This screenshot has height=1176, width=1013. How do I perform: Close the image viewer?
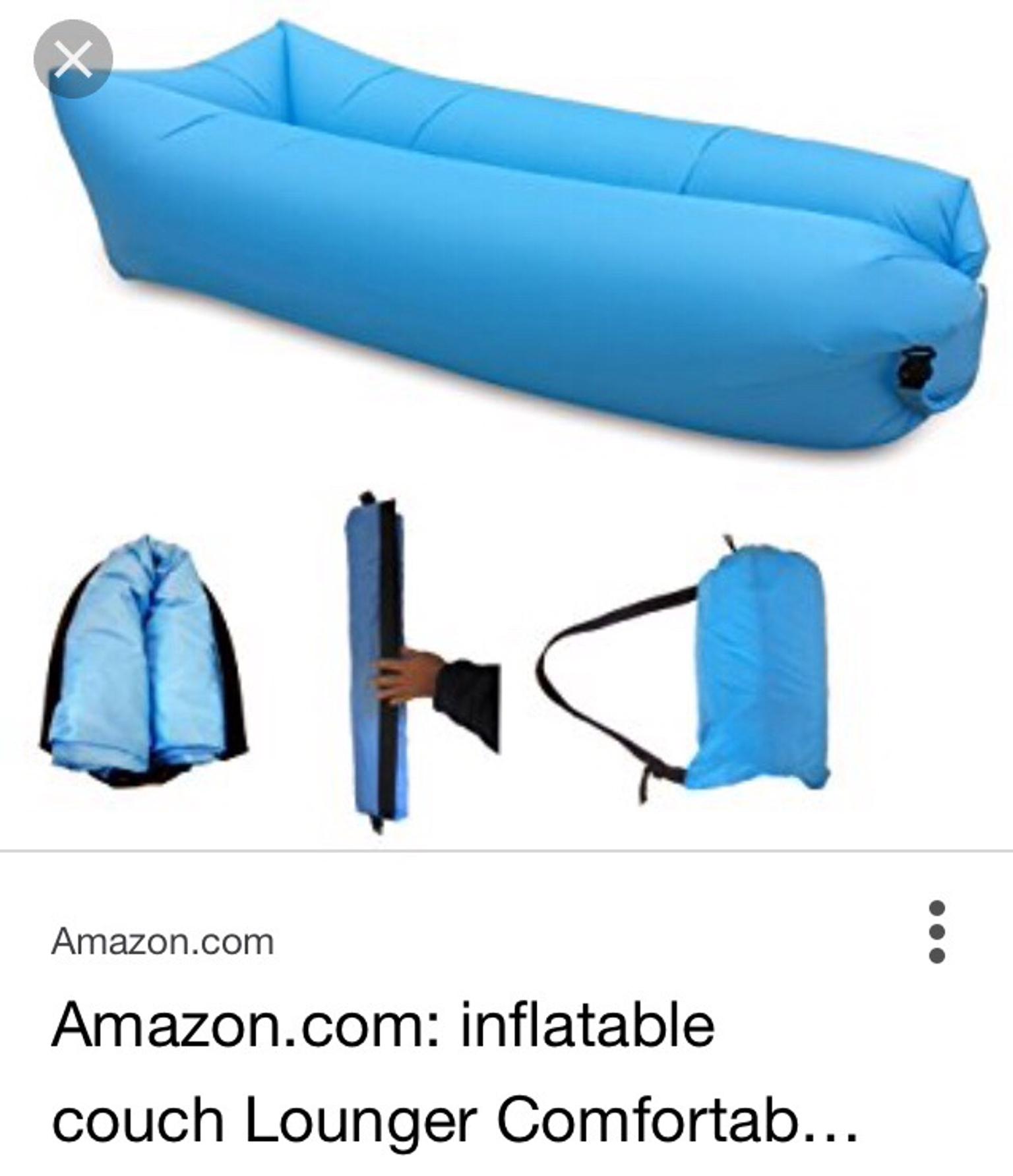point(73,60)
